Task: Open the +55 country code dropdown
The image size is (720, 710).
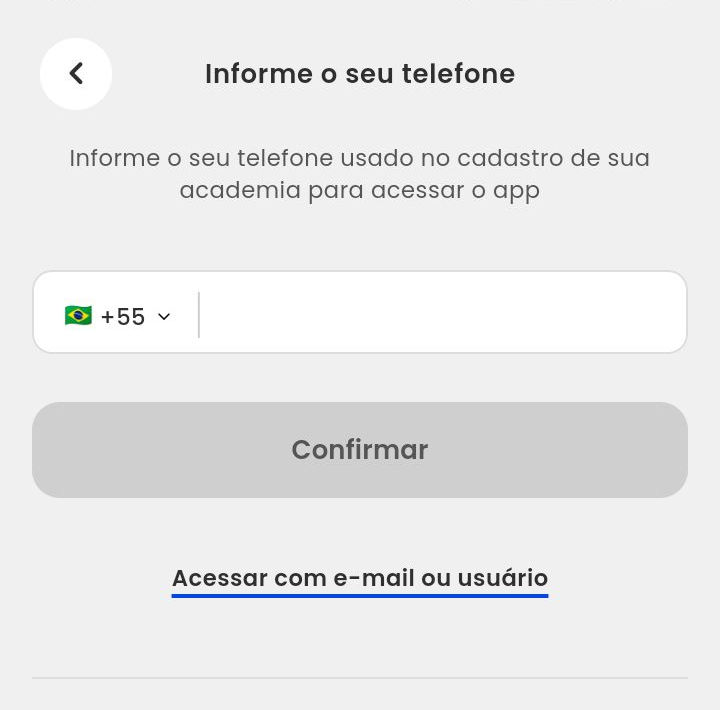Action: point(118,316)
